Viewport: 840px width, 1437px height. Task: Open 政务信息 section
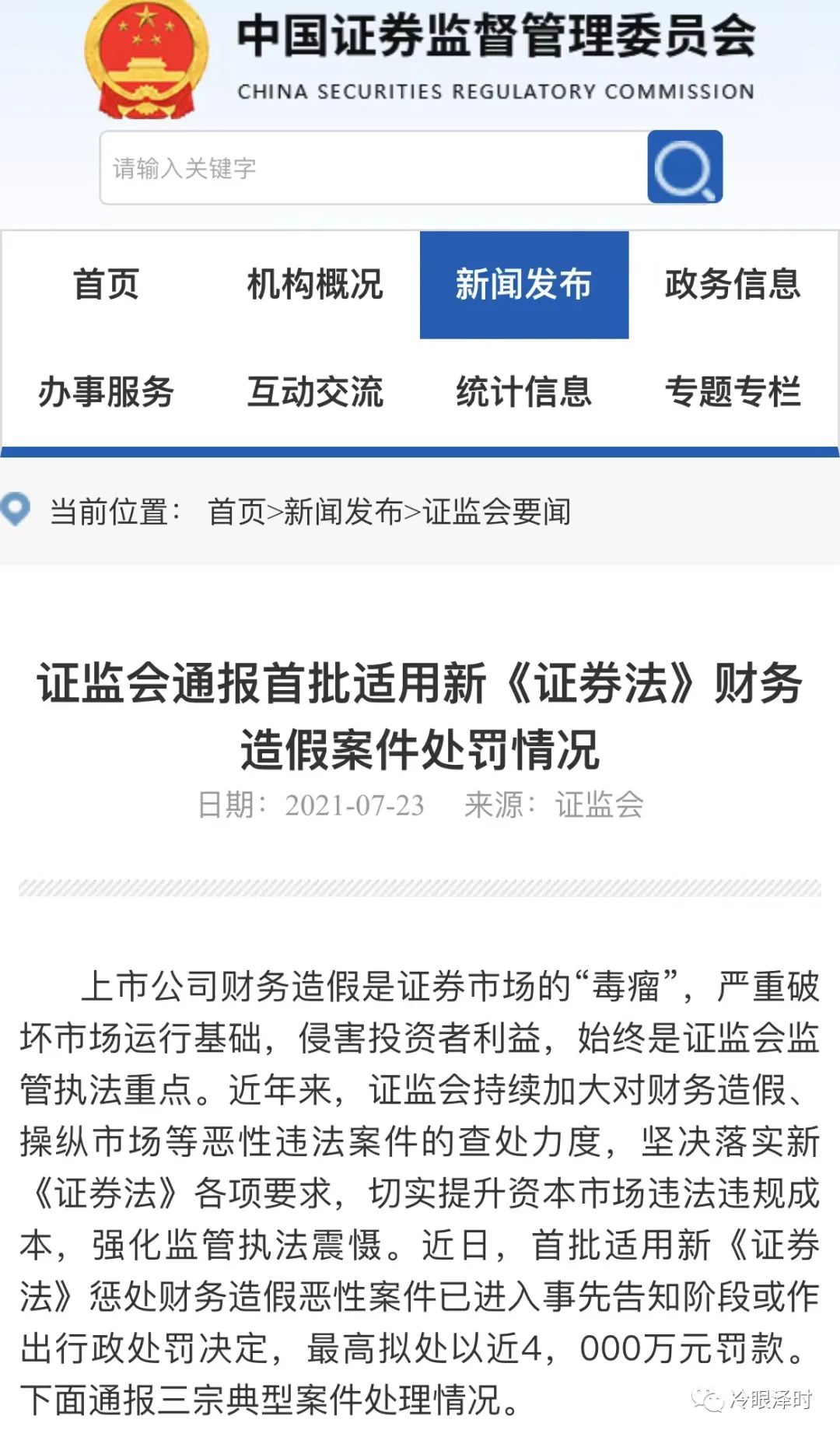coord(732,284)
